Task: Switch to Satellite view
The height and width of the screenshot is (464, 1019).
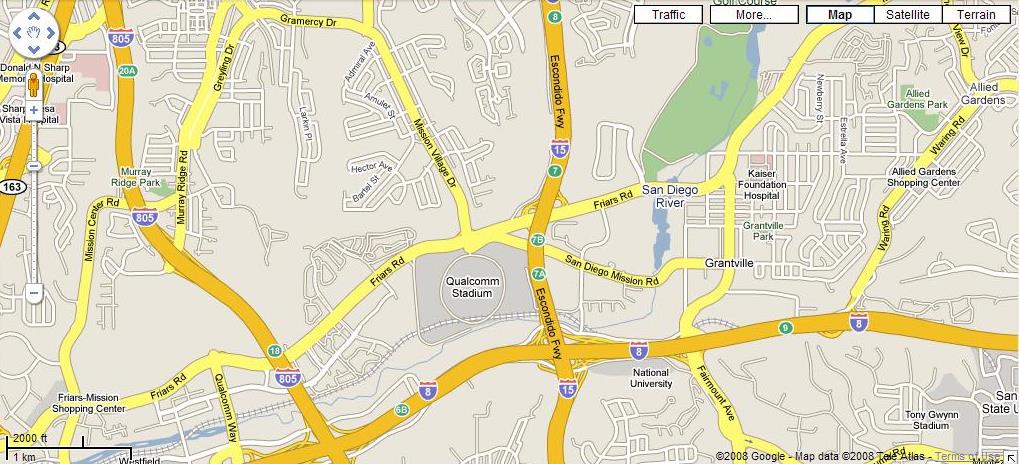Action: pos(907,14)
